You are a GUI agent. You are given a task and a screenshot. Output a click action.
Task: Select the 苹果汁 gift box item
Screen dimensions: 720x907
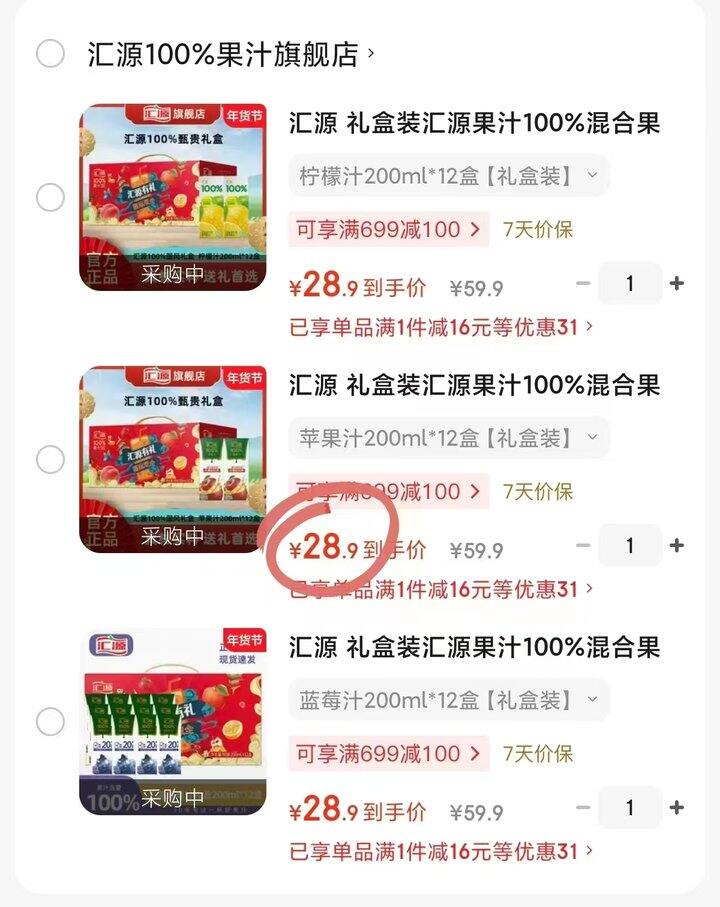coord(50,460)
